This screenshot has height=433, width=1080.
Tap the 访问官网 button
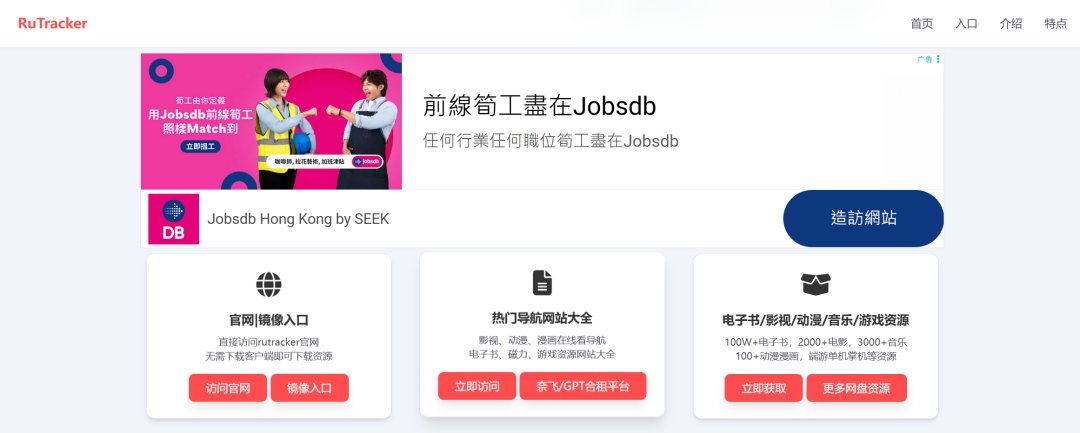227,388
